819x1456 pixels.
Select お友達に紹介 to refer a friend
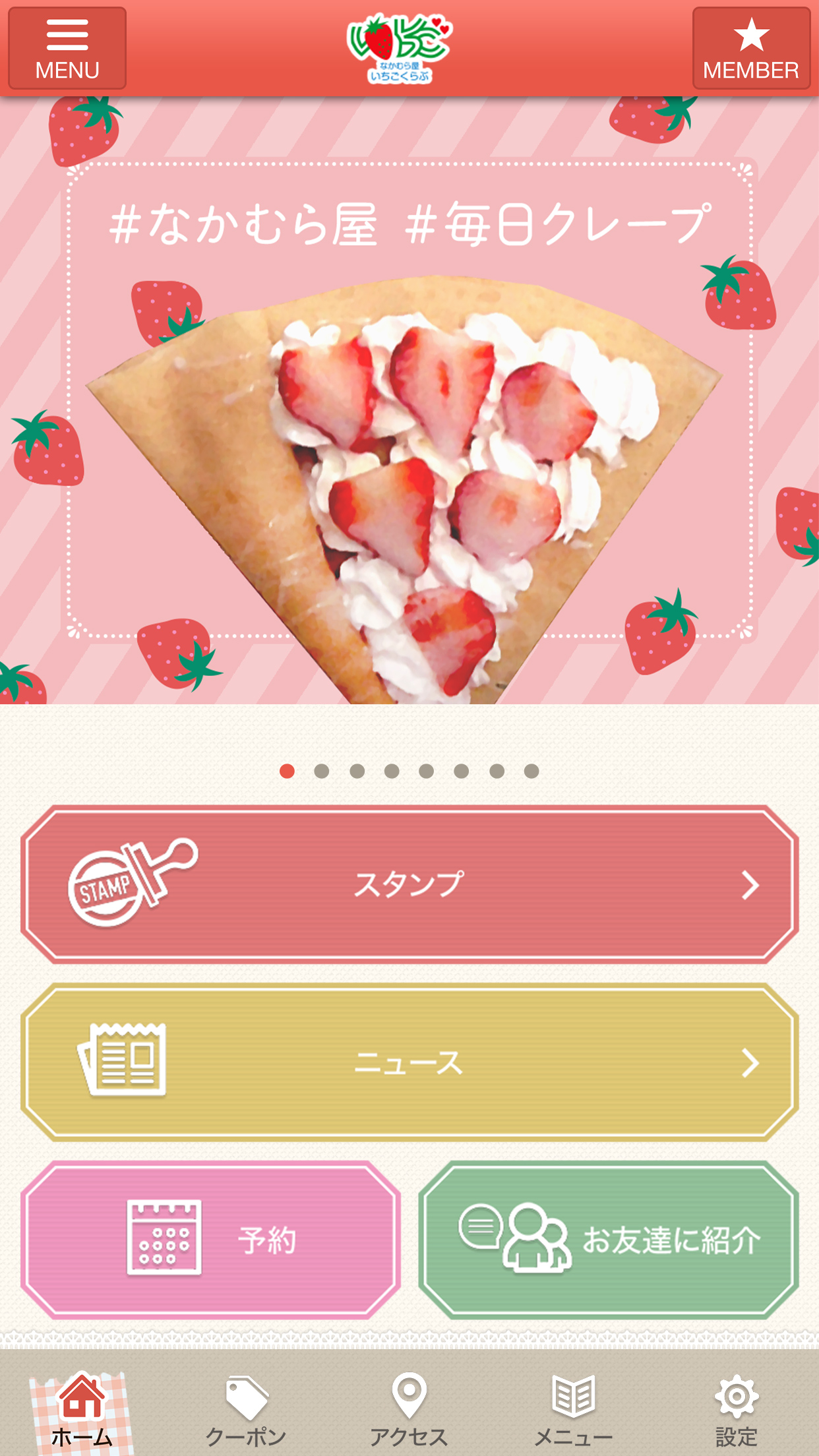(609, 1240)
